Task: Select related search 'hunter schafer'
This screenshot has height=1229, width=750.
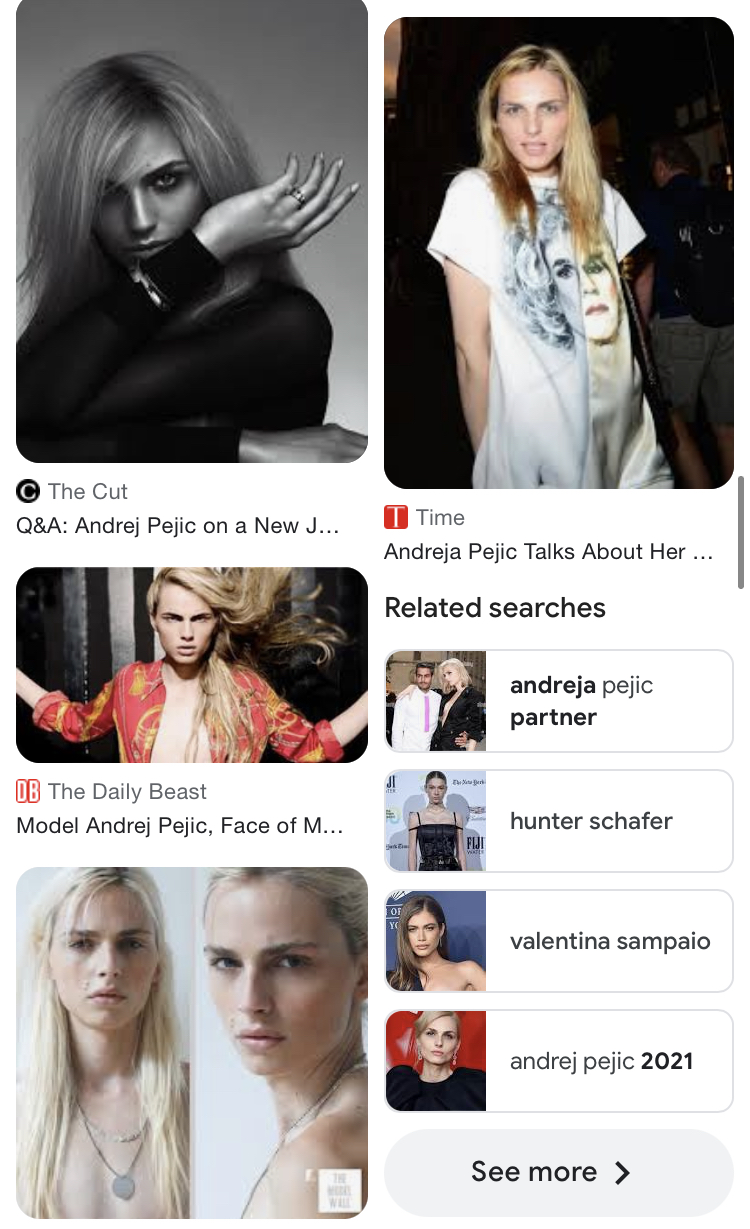Action: [x=559, y=821]
